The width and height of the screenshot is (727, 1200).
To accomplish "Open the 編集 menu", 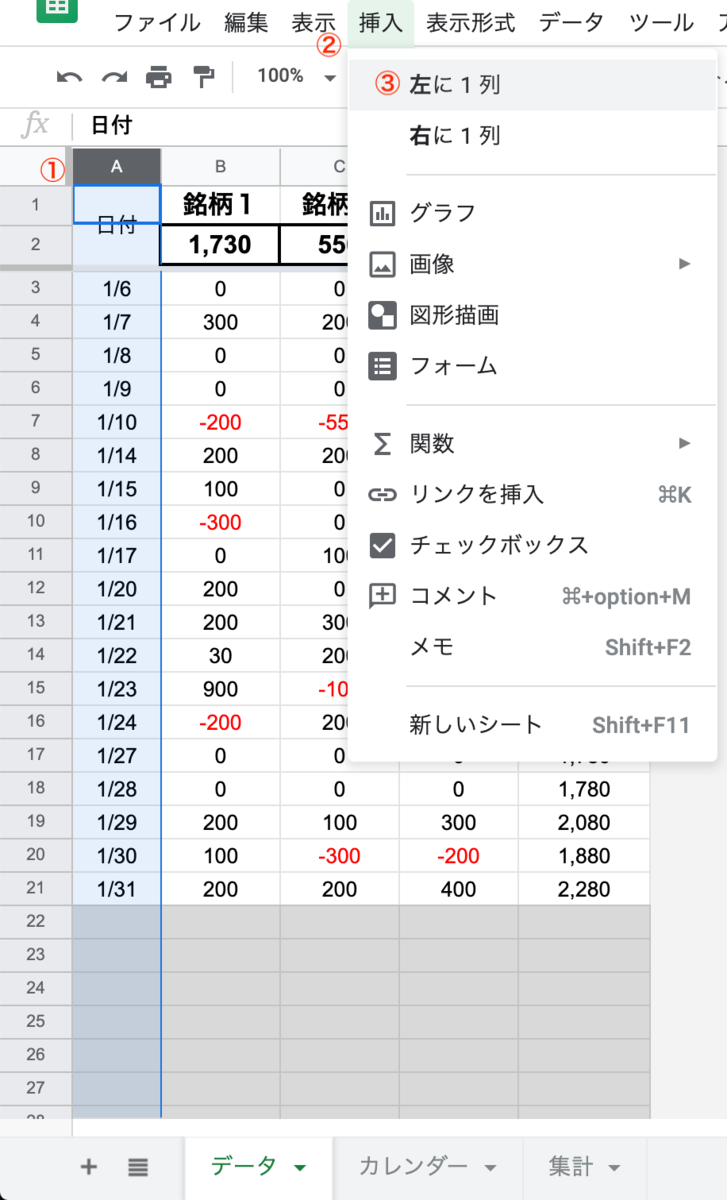I will [x=246, y=23].
